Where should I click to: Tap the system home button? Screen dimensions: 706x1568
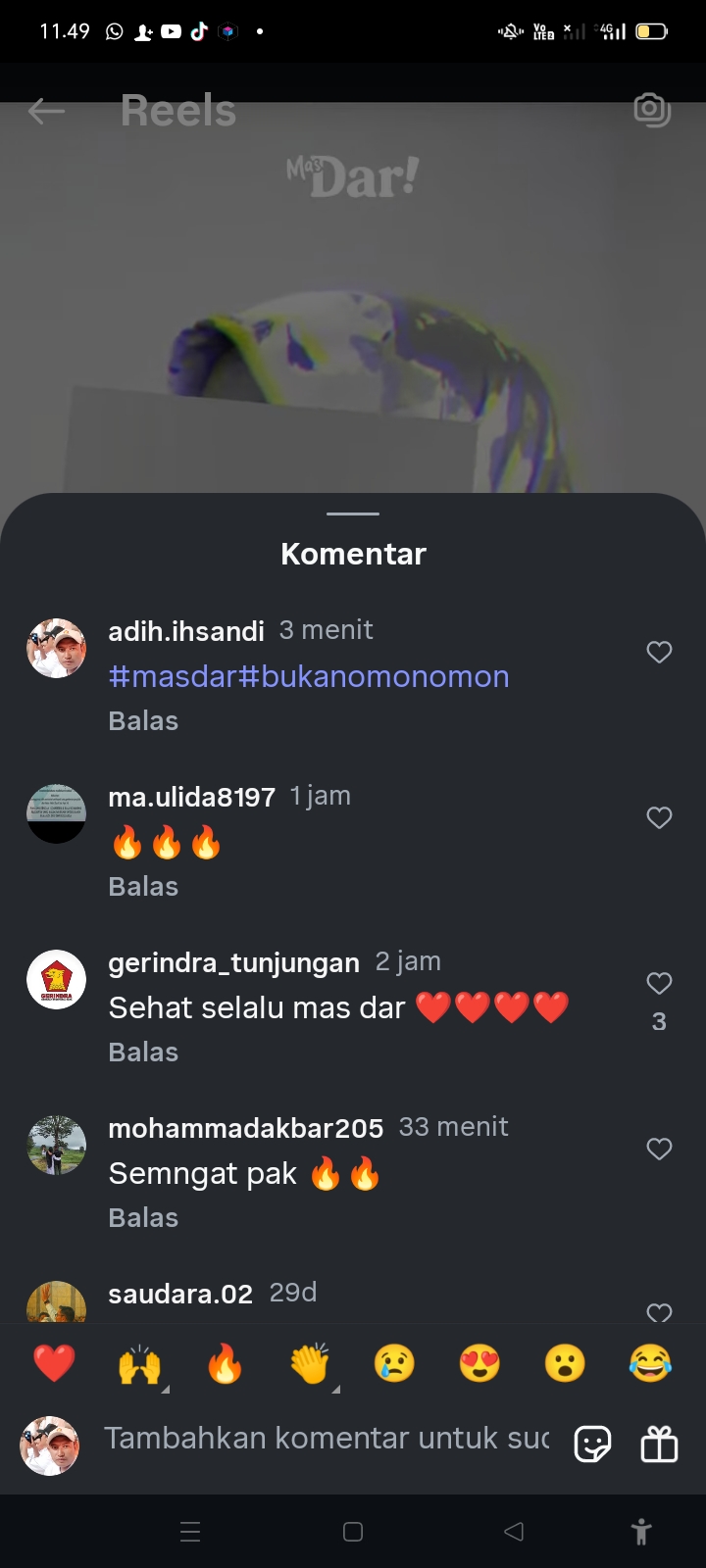click(x=353, y=1532)
